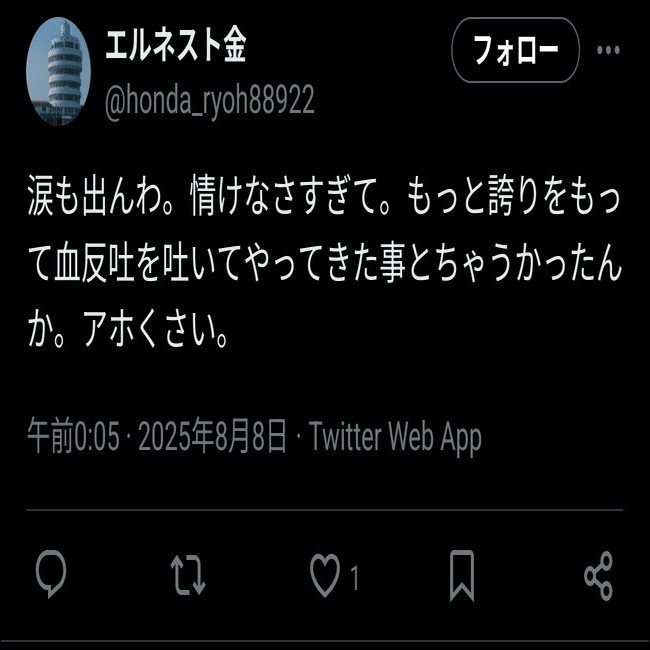Like this tweet
The width and height of the screenshot is (650, 650).
[x=325, y=576]
